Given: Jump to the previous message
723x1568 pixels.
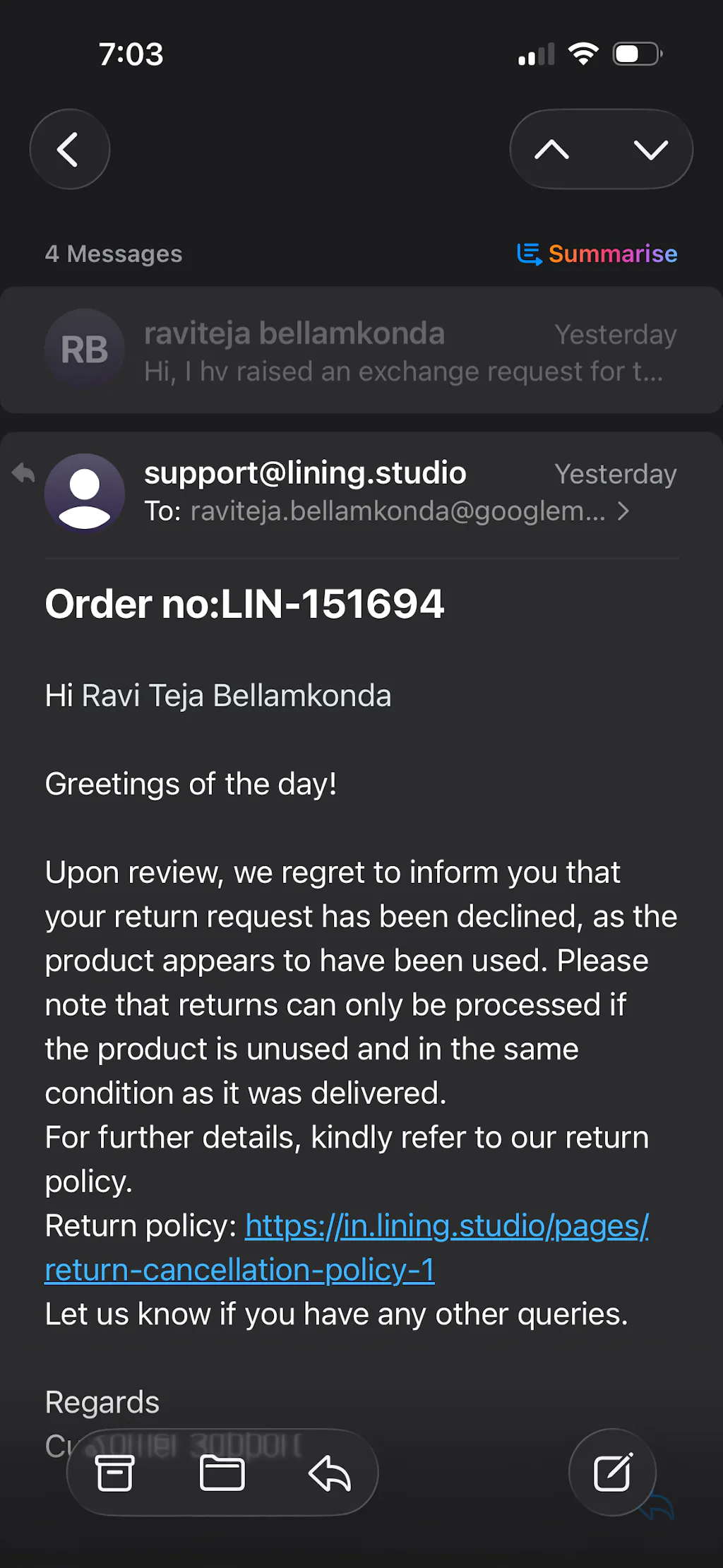Looking at the screenshot, I should coord(551,150).
